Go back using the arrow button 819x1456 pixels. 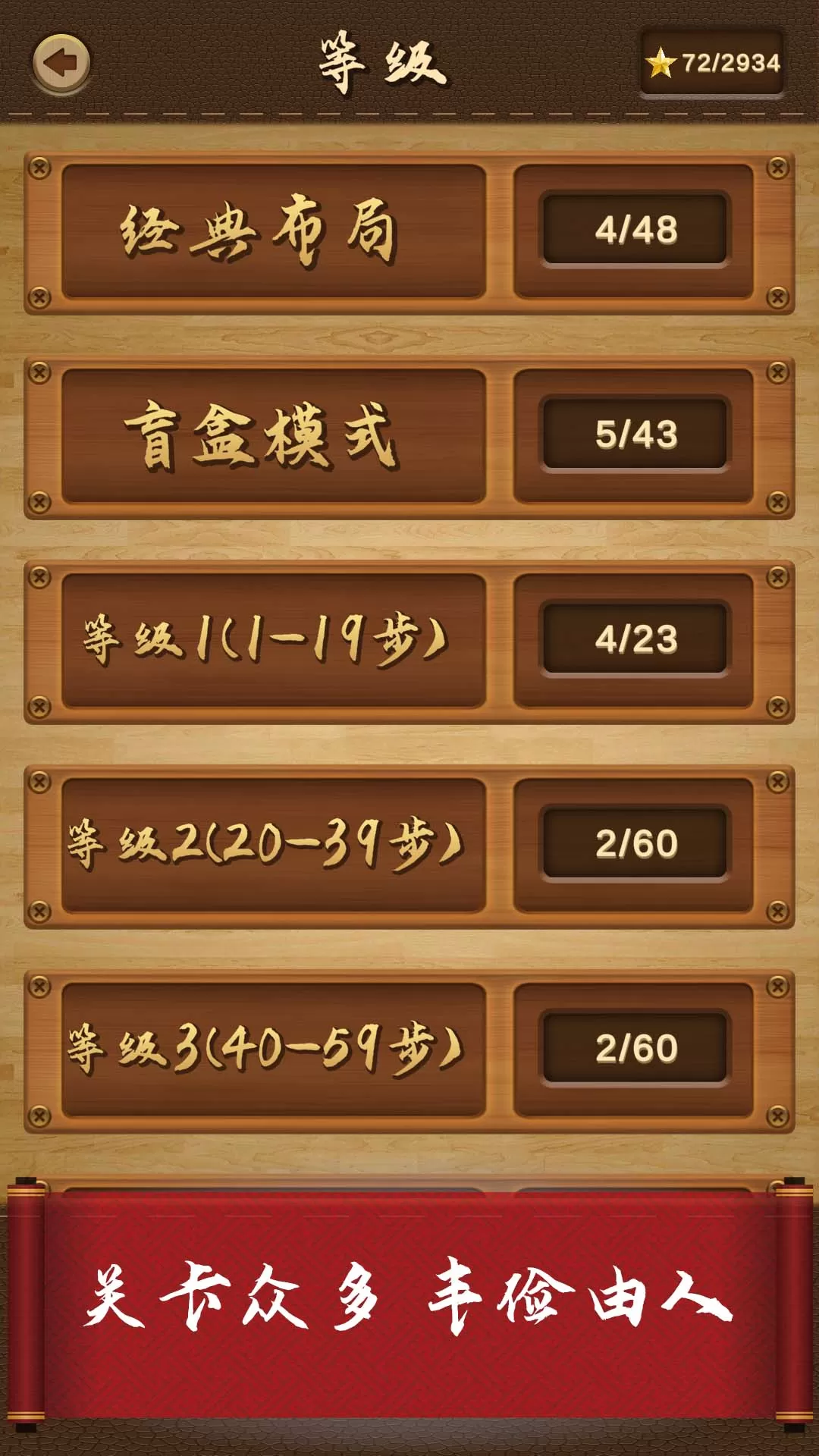pyautogui.click(x=61, y=64)
